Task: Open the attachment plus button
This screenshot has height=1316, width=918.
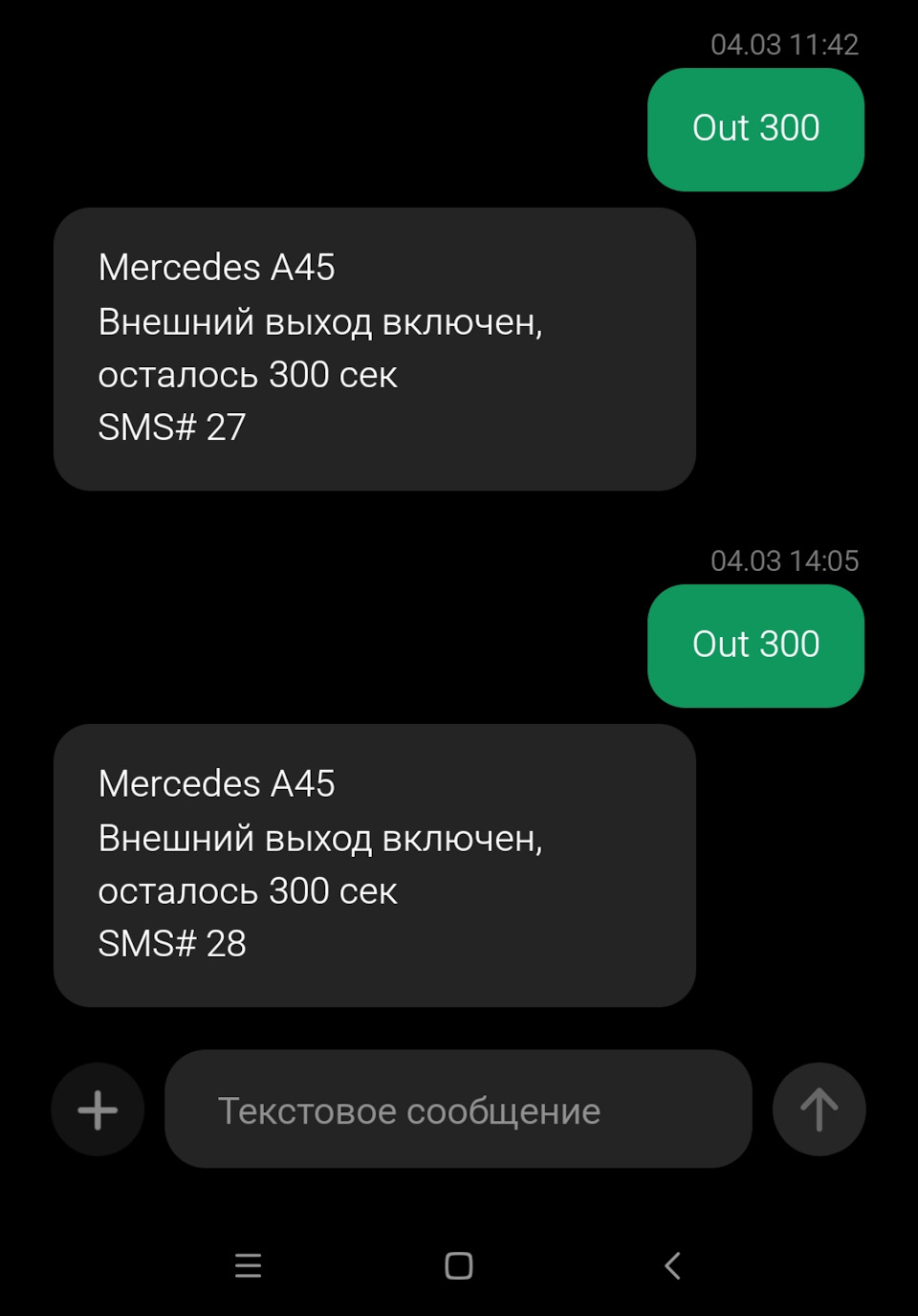Action: tap(98, 1109)
